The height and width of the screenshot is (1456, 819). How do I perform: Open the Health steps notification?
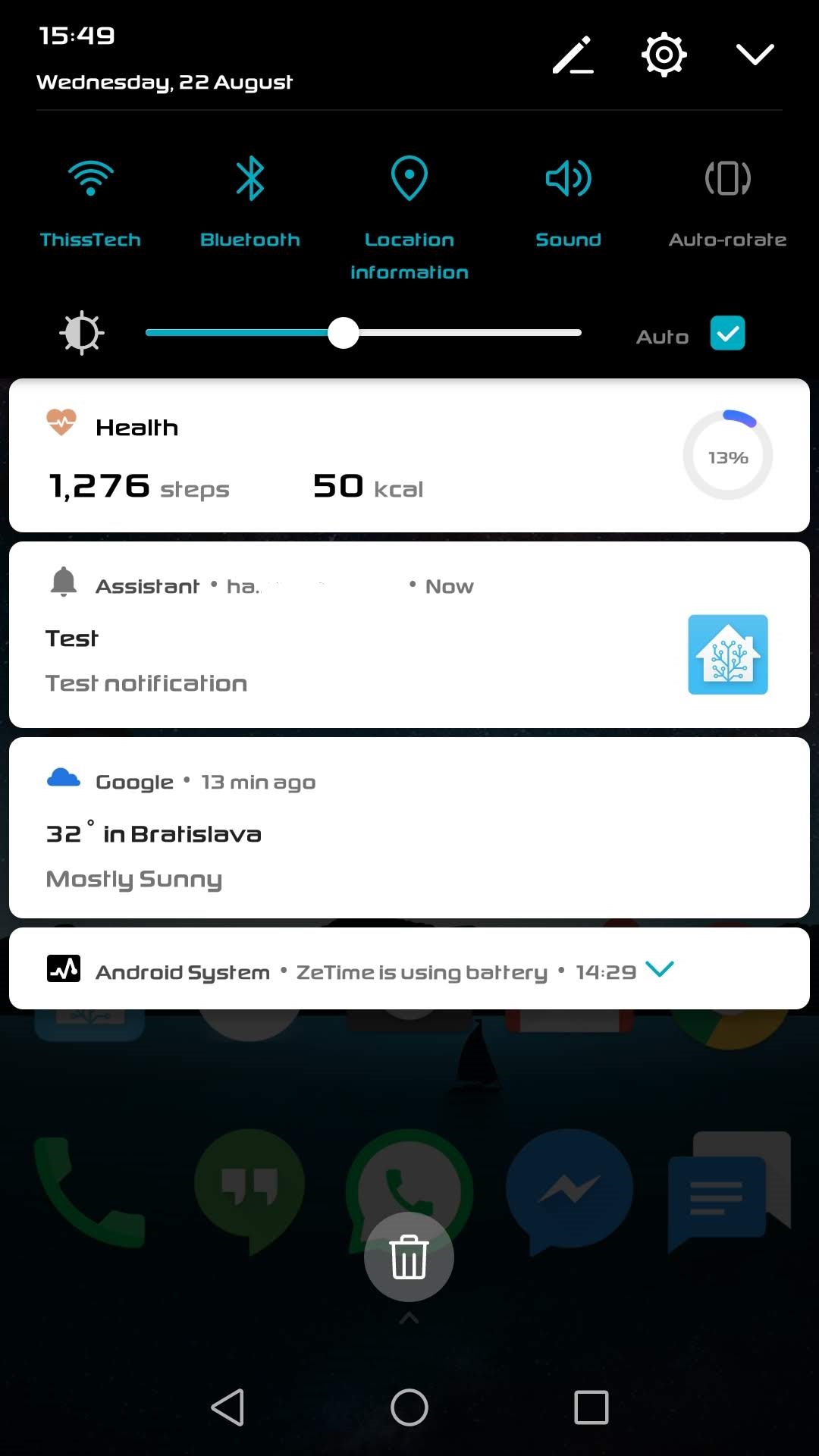pos(409,456)
